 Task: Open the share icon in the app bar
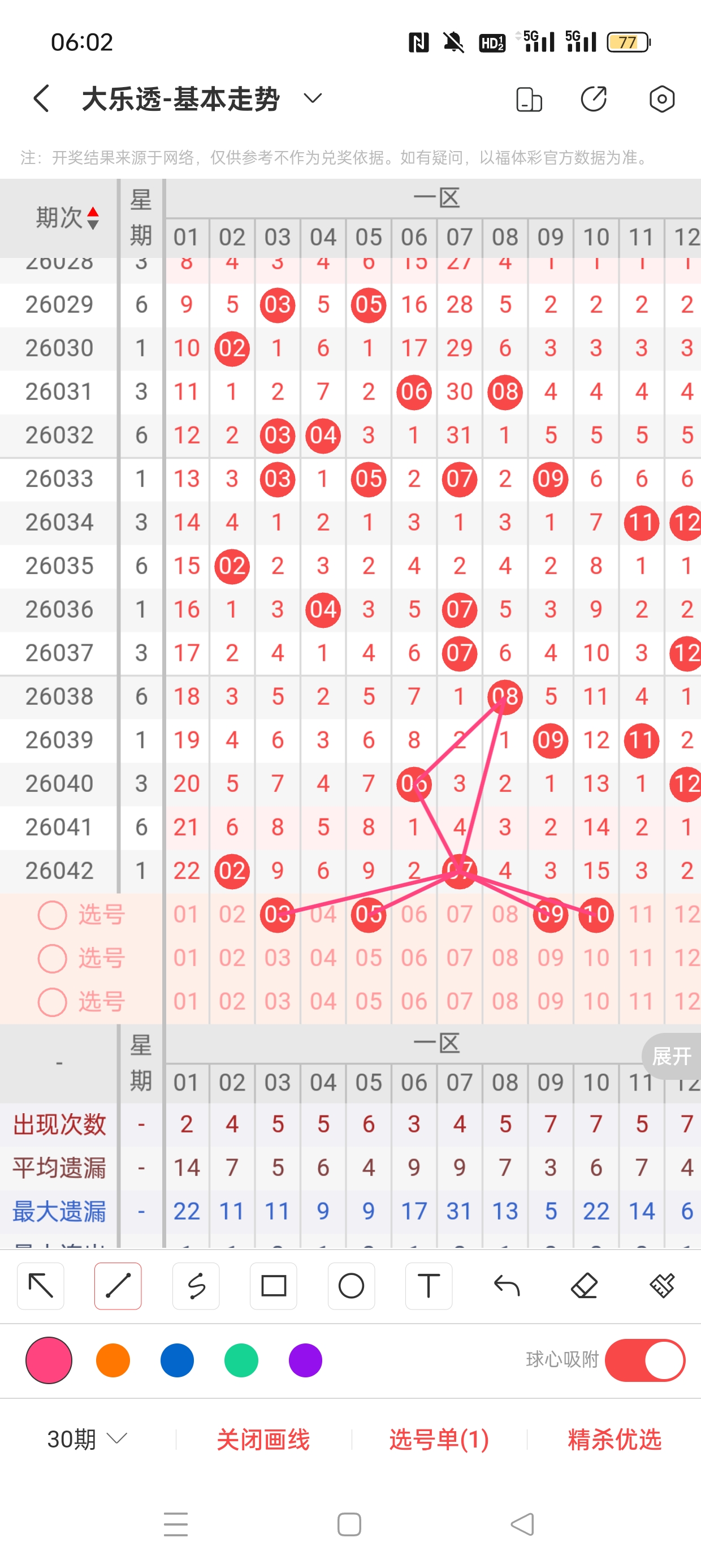[593, 98]
